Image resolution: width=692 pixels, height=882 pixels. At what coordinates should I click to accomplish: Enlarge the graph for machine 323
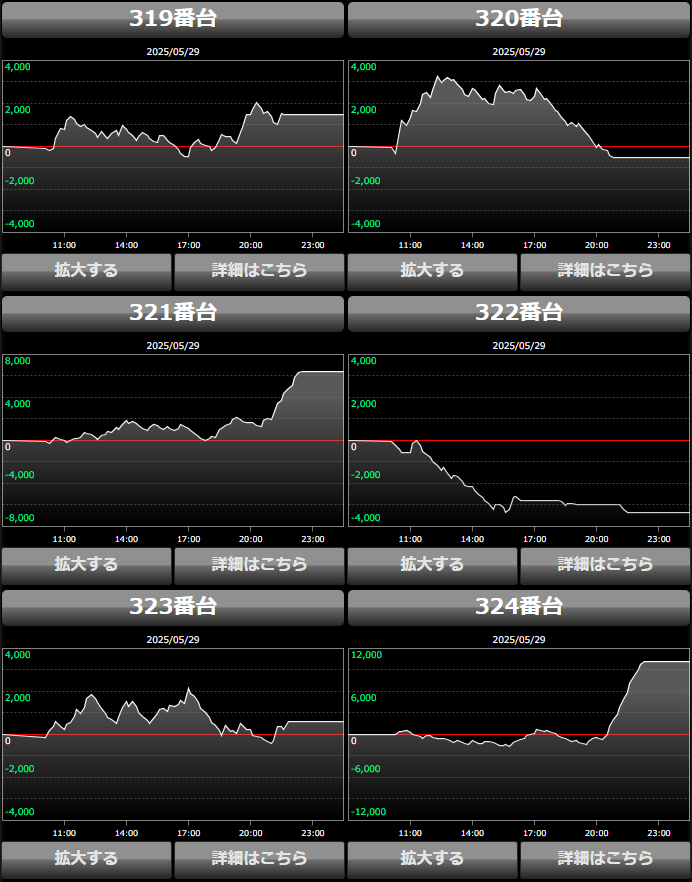tap(86, 859)
